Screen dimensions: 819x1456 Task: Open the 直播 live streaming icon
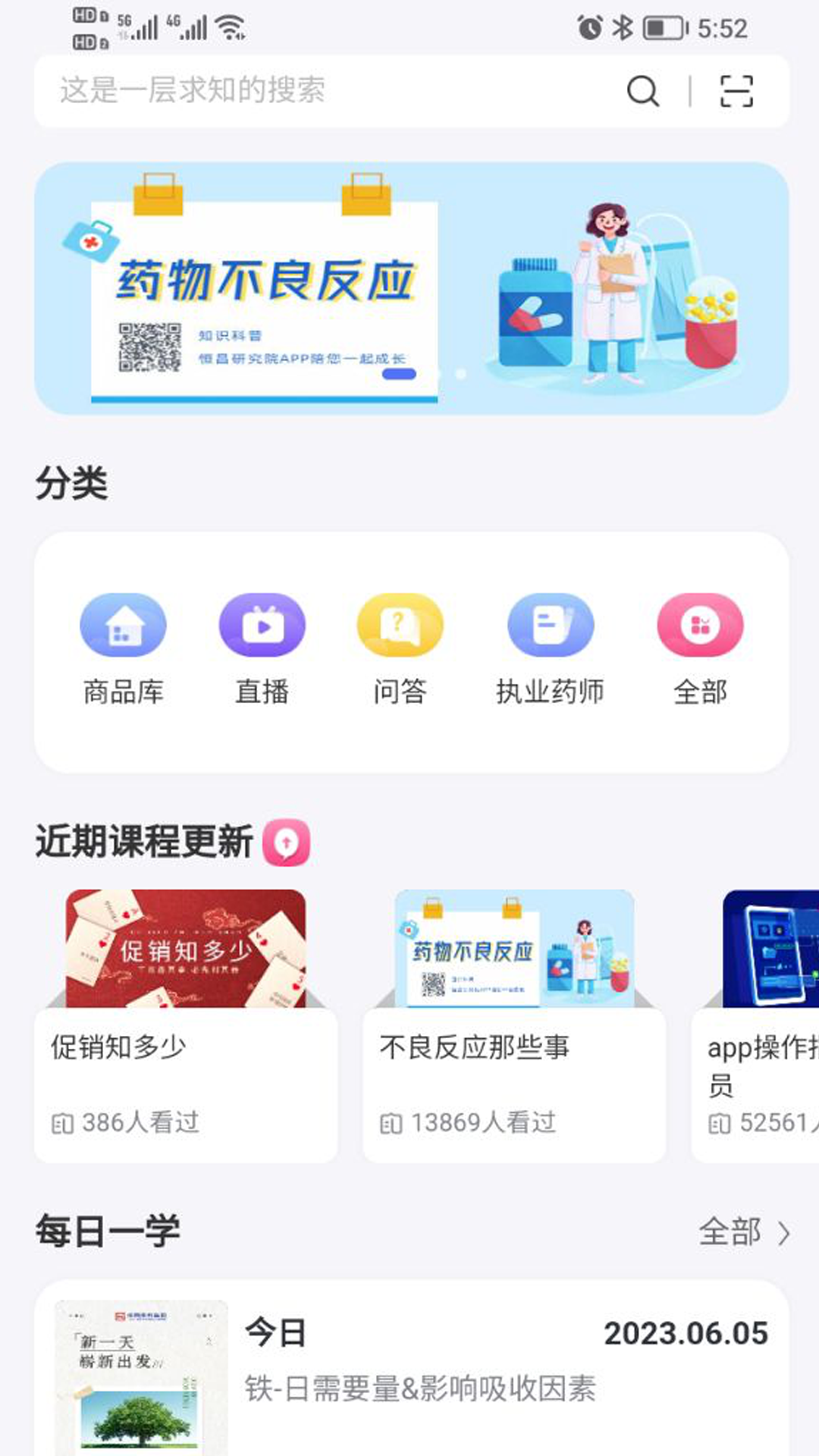(261, 626)
